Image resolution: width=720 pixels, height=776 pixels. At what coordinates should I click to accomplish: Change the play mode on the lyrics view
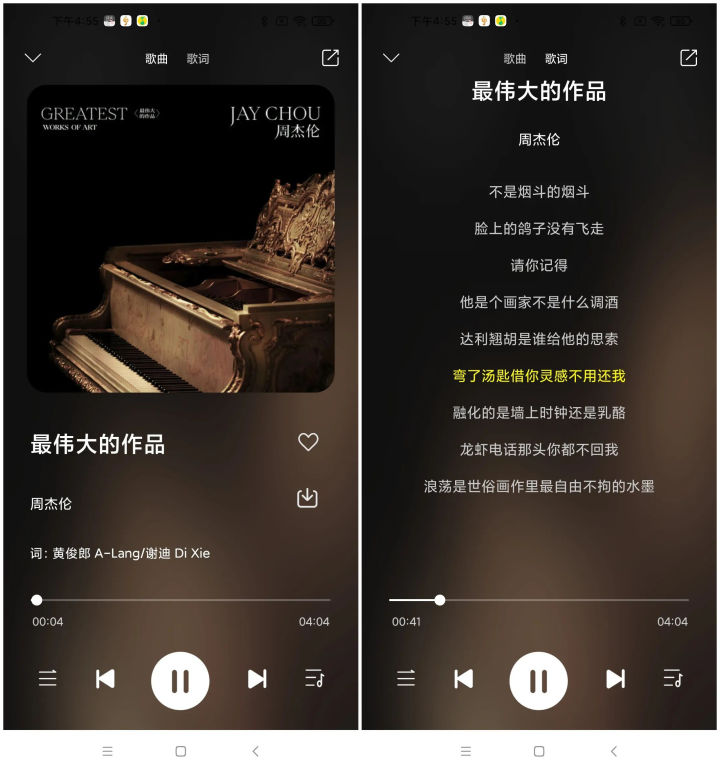point(405,679)
